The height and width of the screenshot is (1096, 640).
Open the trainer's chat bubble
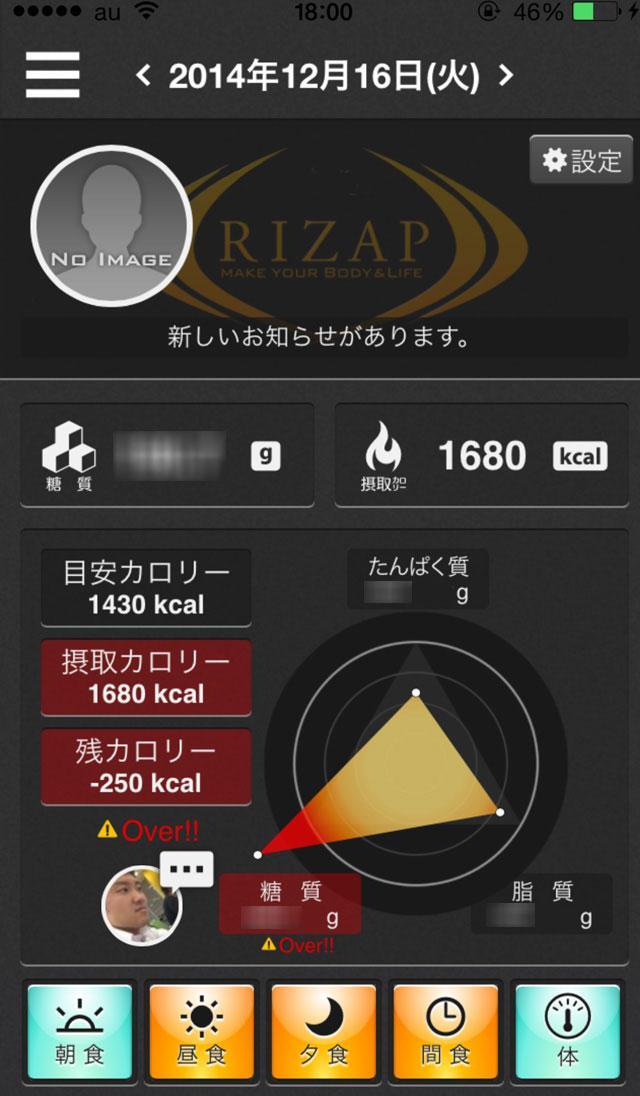(186, 869)
